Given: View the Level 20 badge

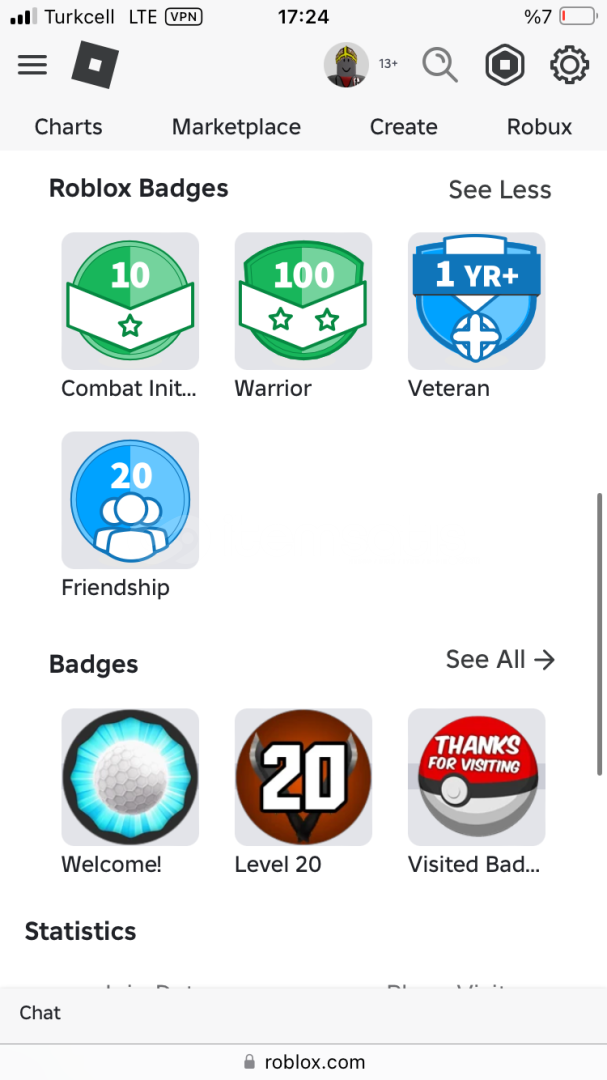Looking at the screenshot, I should pyautogui.click(x=303, y=777).
